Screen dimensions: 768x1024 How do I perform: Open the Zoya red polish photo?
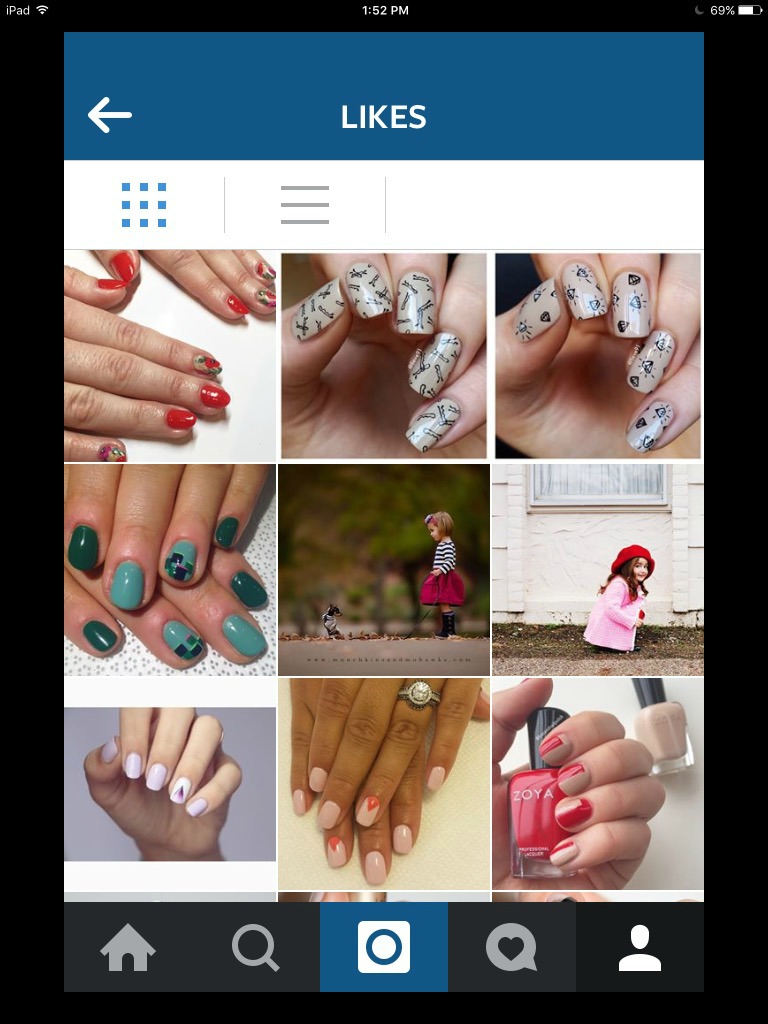598,783
